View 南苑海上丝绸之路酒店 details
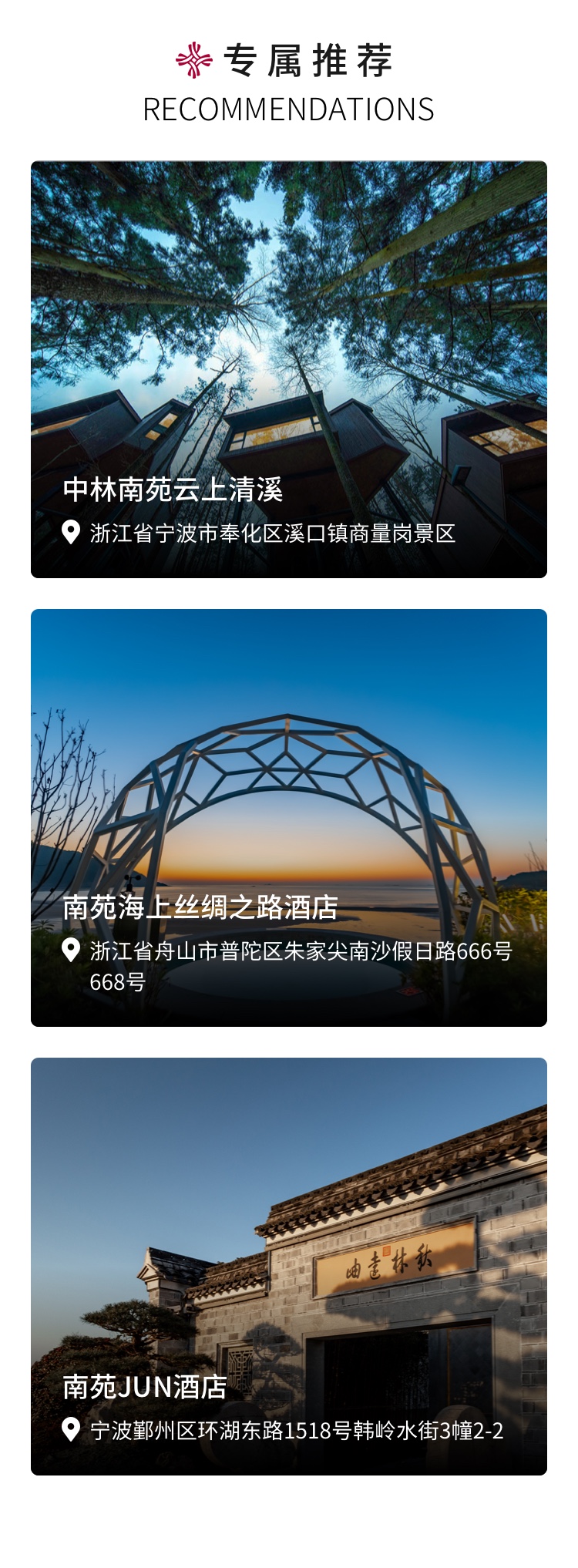The width and height of the screenshot is (578, 1568). [289, 817]
